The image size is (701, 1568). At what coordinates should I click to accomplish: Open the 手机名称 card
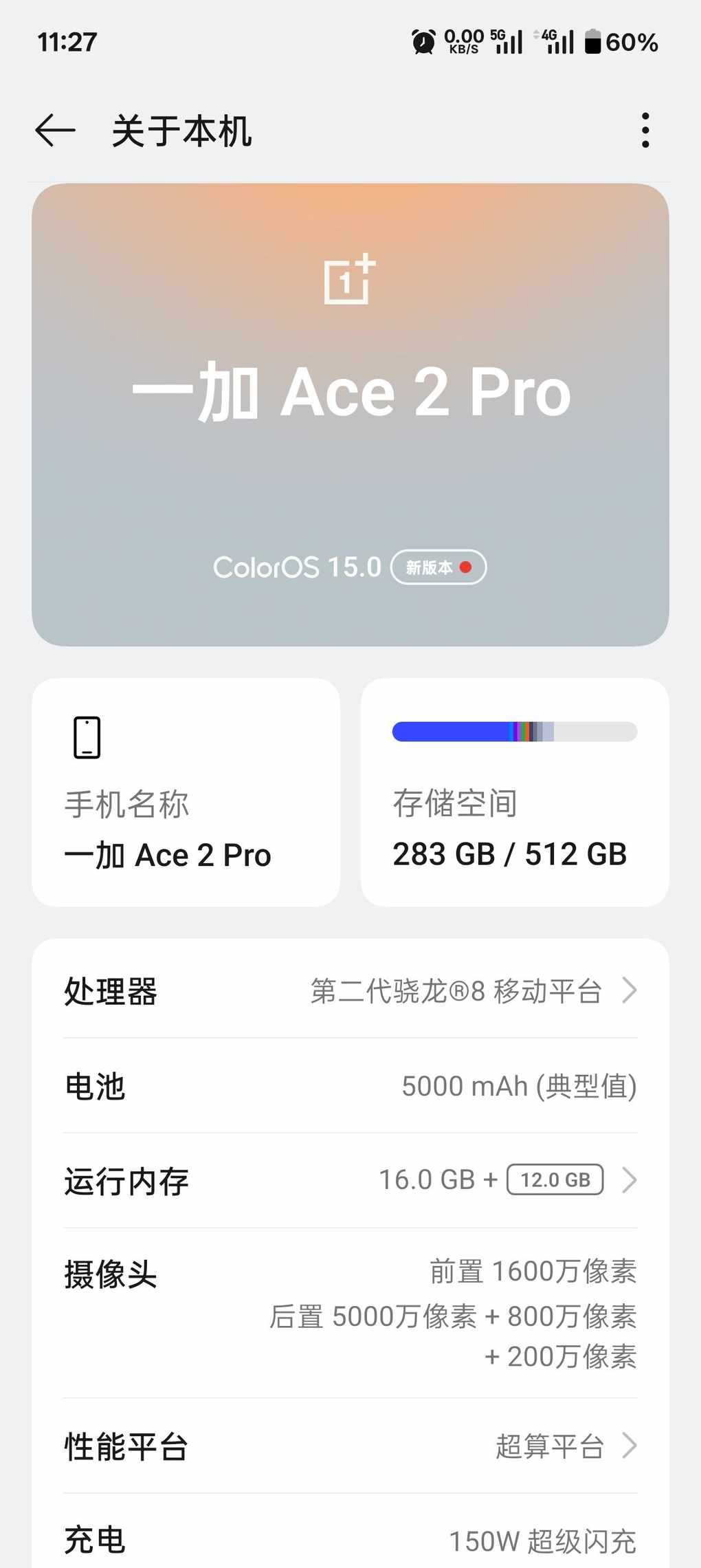186,792
